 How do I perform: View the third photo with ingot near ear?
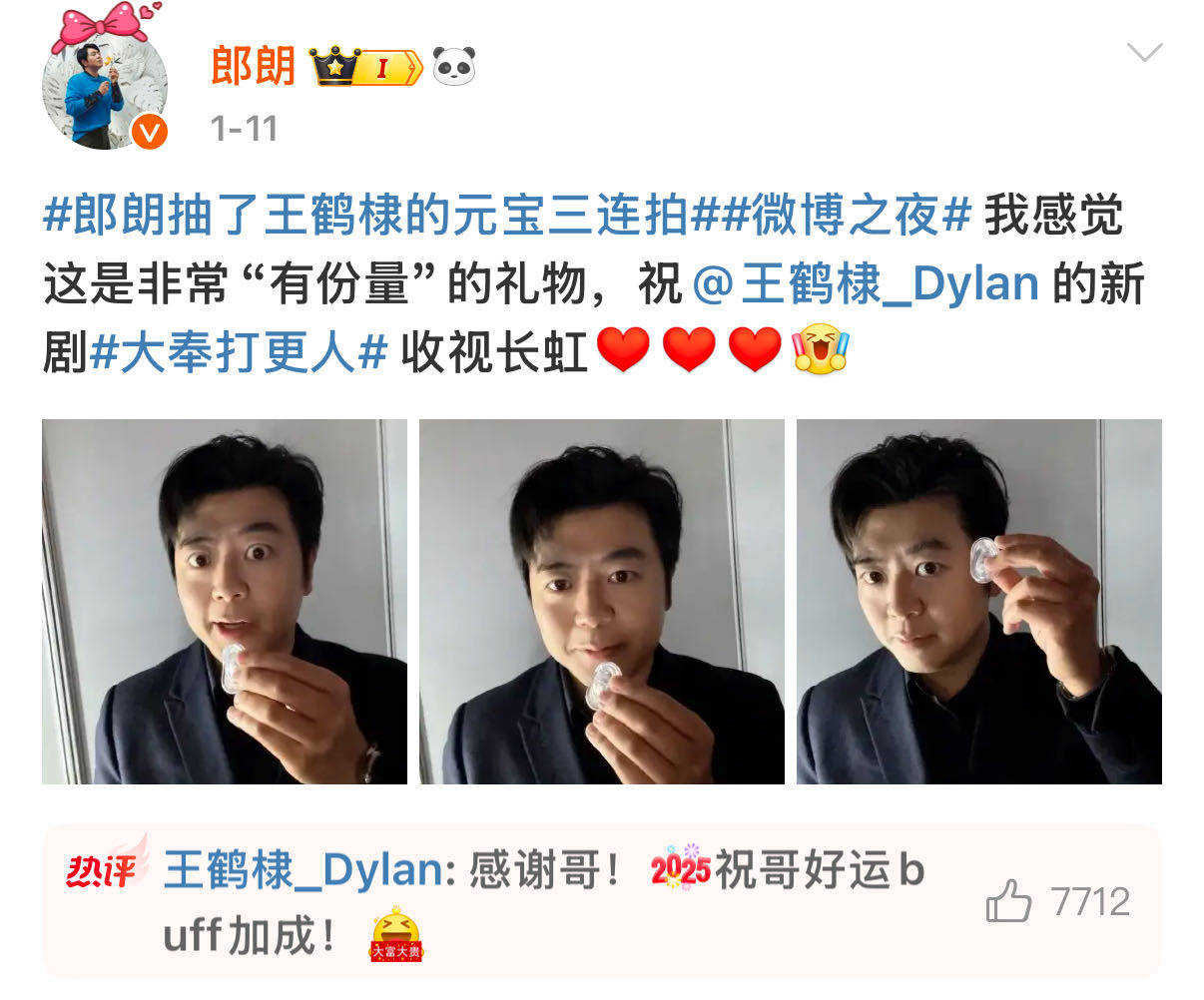pyautogui.click(x=979, y=602)
